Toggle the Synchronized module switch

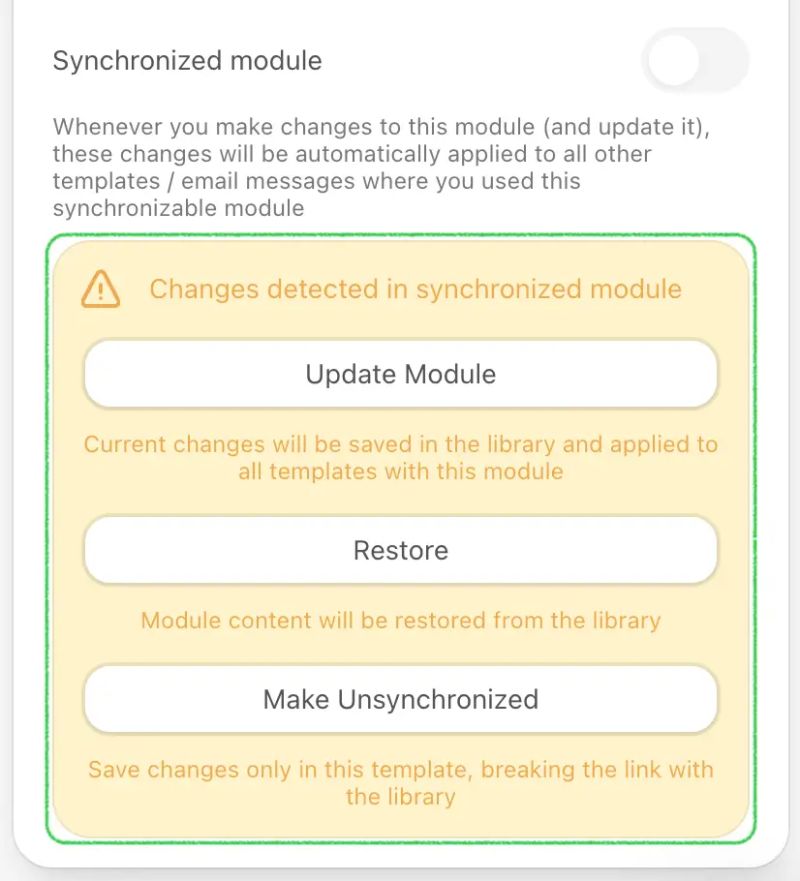(695, 60)
